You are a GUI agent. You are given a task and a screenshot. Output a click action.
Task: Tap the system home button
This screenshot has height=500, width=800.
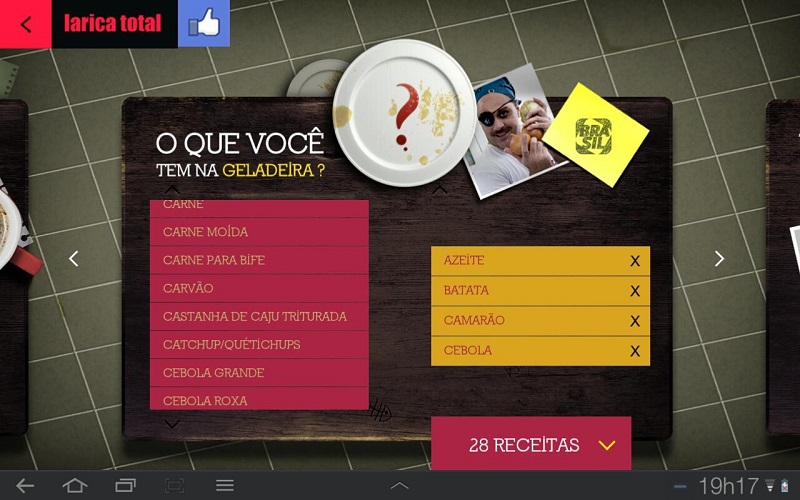(x=75, y=486)
